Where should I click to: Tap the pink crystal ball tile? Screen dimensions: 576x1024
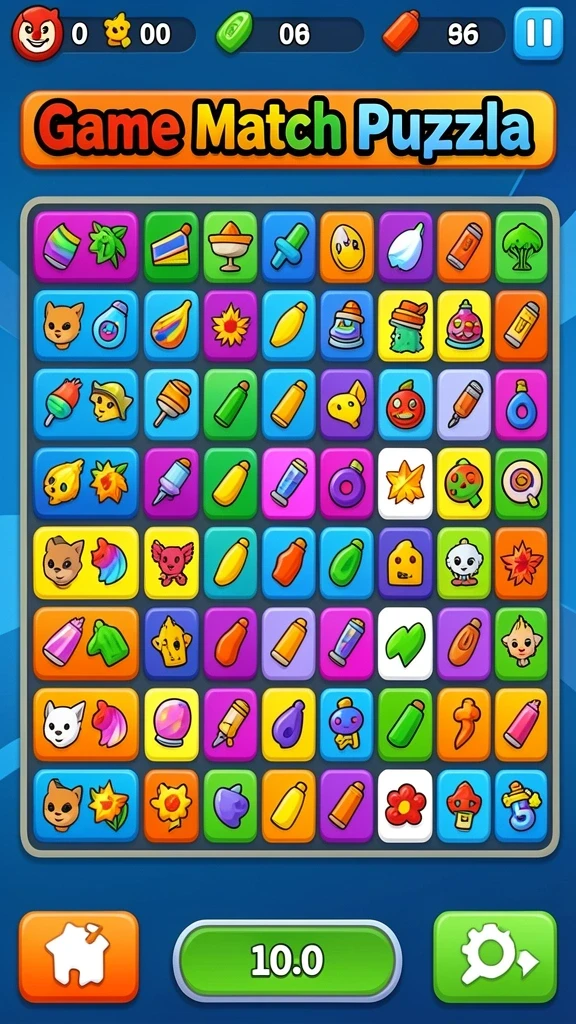tap(171, 724)
